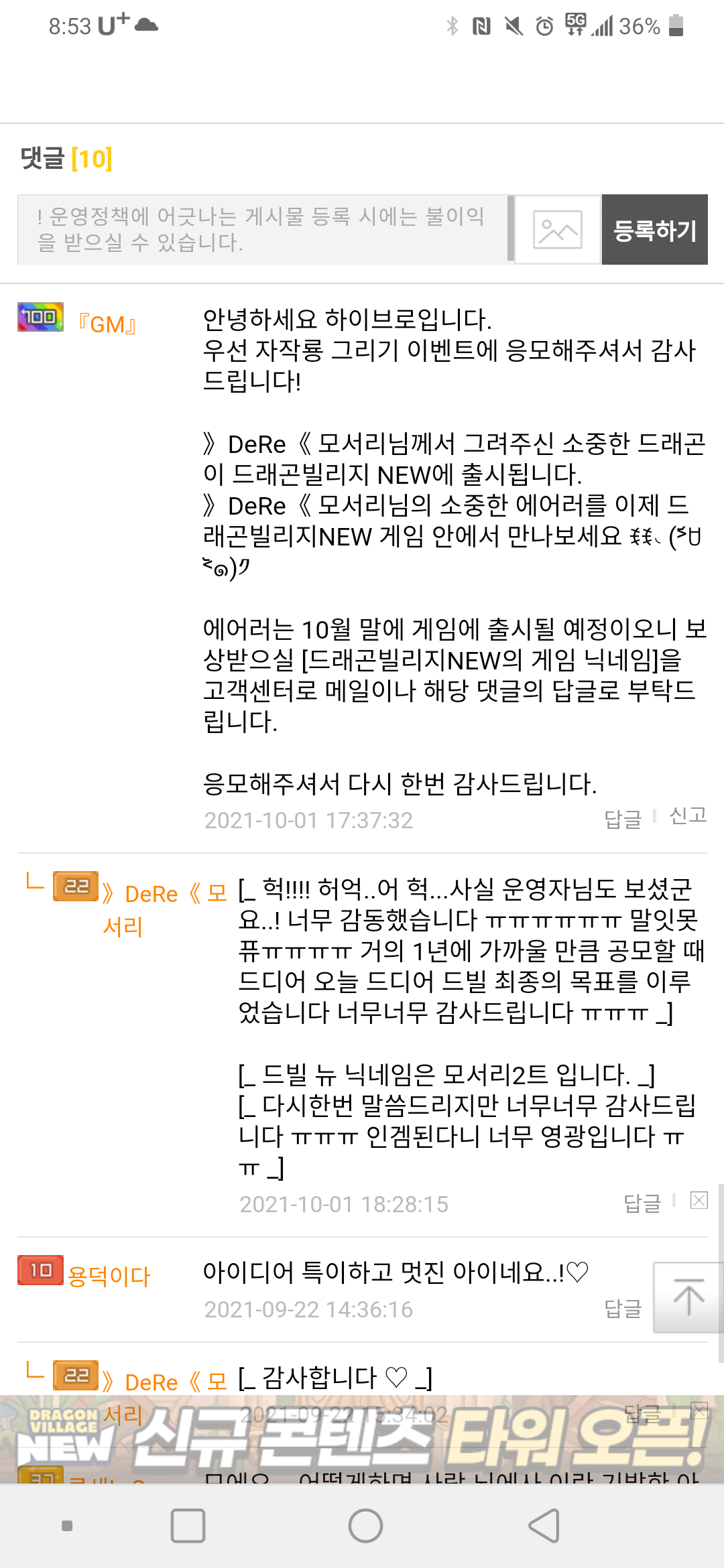The height and width of the screenshot is (1568, 724).
Task: Tap the comment input field
Action: (x=263, y=229)
